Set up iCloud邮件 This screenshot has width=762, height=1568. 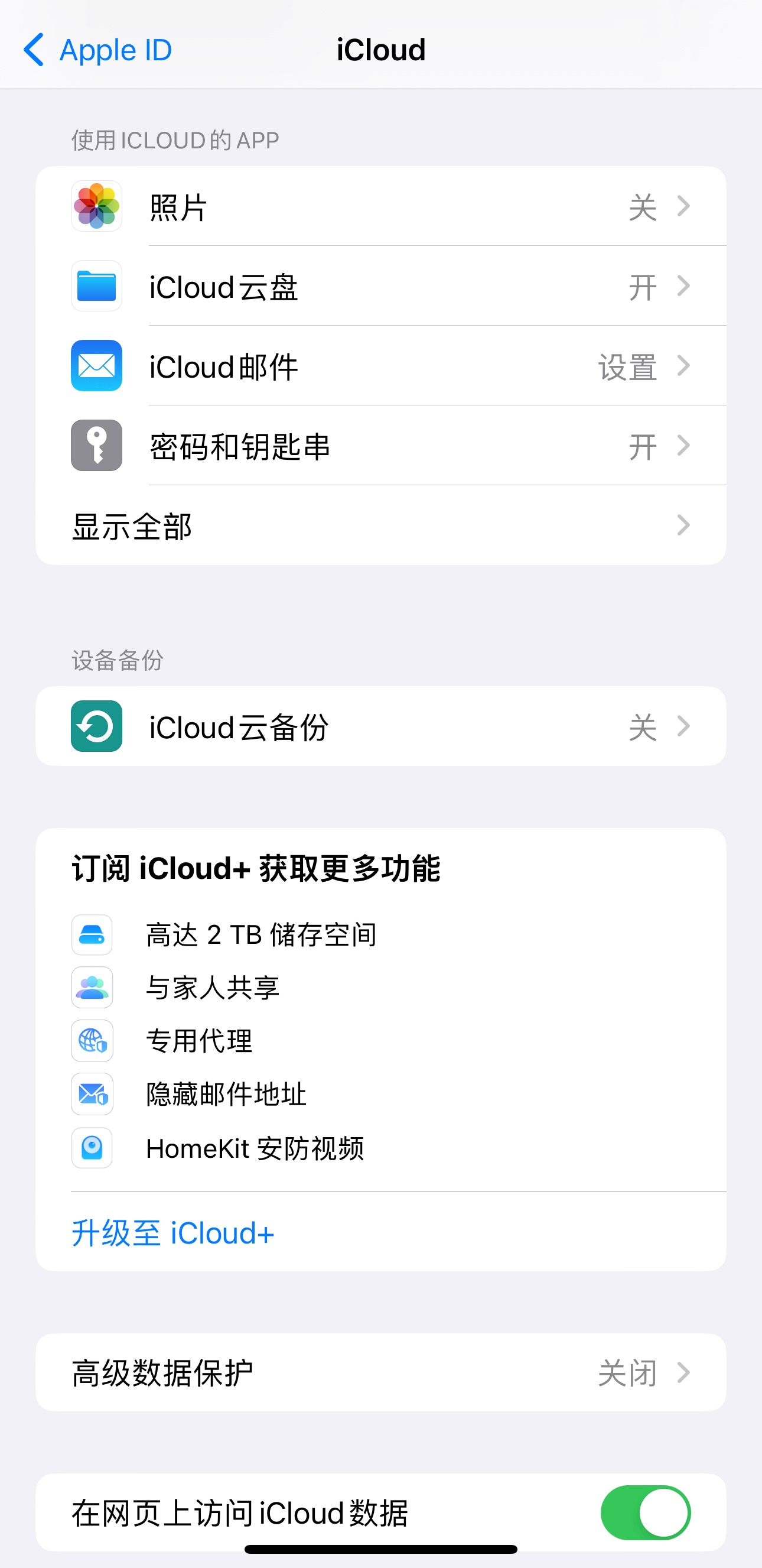[x=380, y=366]
